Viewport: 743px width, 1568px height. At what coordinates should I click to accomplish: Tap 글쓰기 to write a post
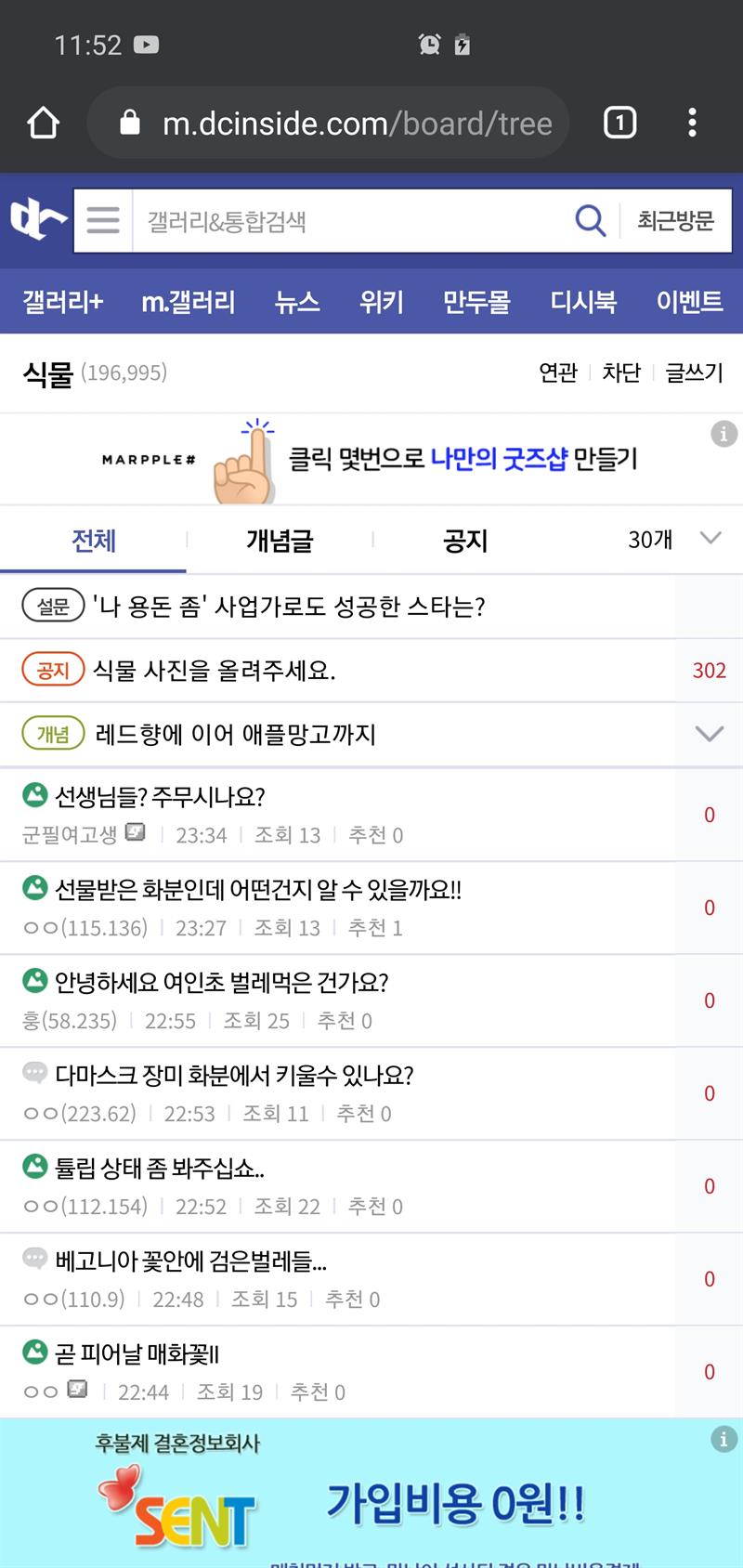tap(694, 372)
